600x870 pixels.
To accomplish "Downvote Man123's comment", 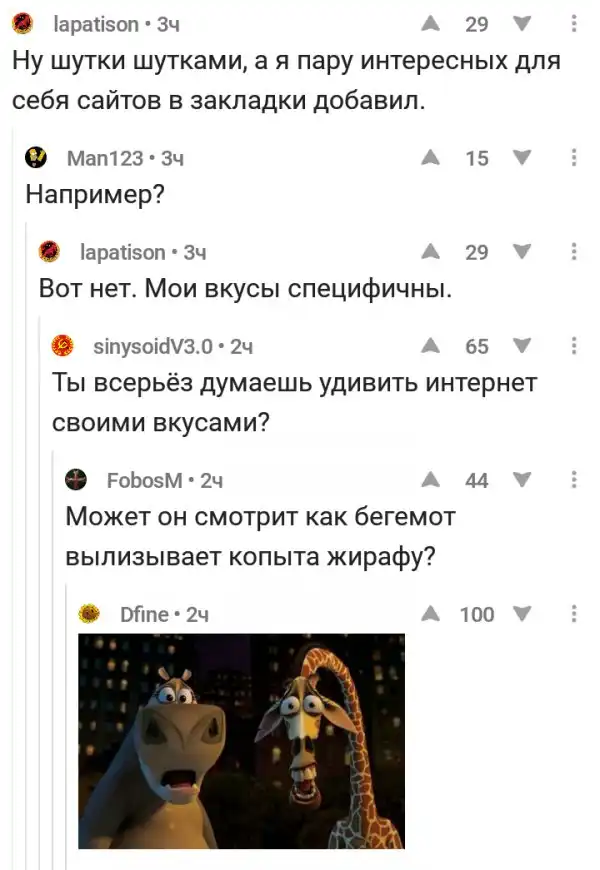I will click(x=520, y=156).
